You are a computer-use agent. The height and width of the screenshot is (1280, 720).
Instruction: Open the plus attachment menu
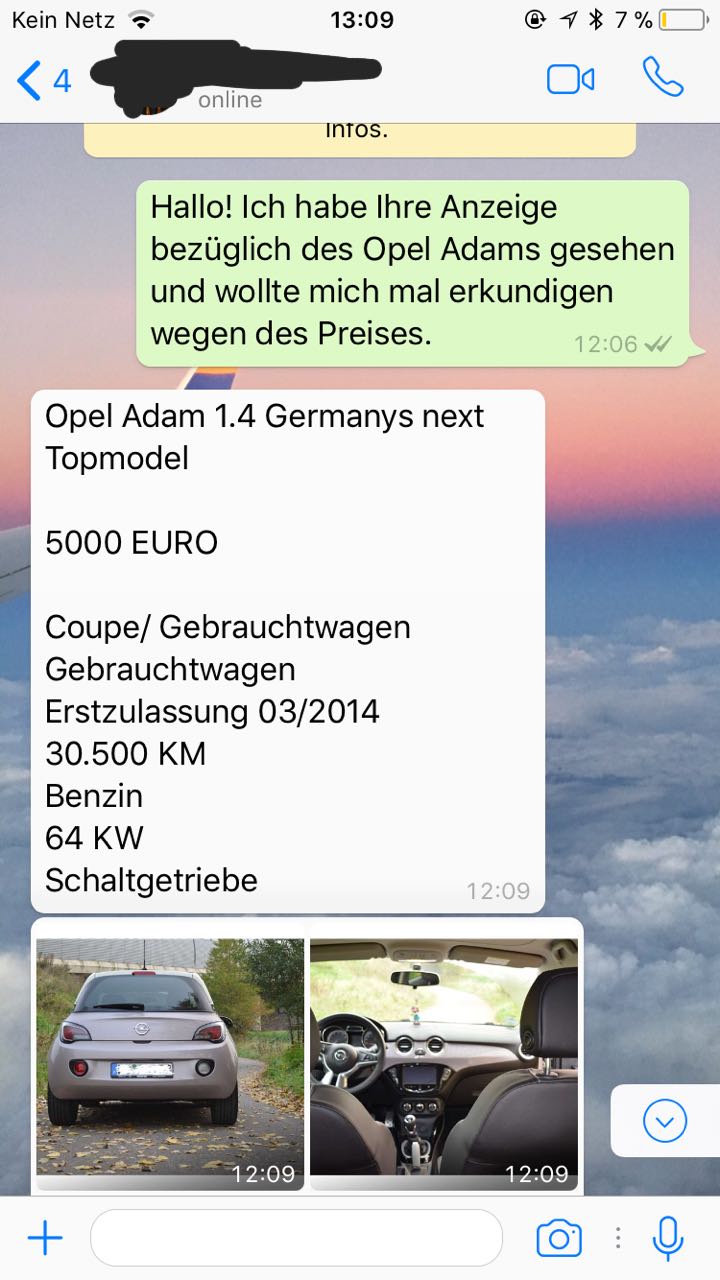tap(45, 1239)
